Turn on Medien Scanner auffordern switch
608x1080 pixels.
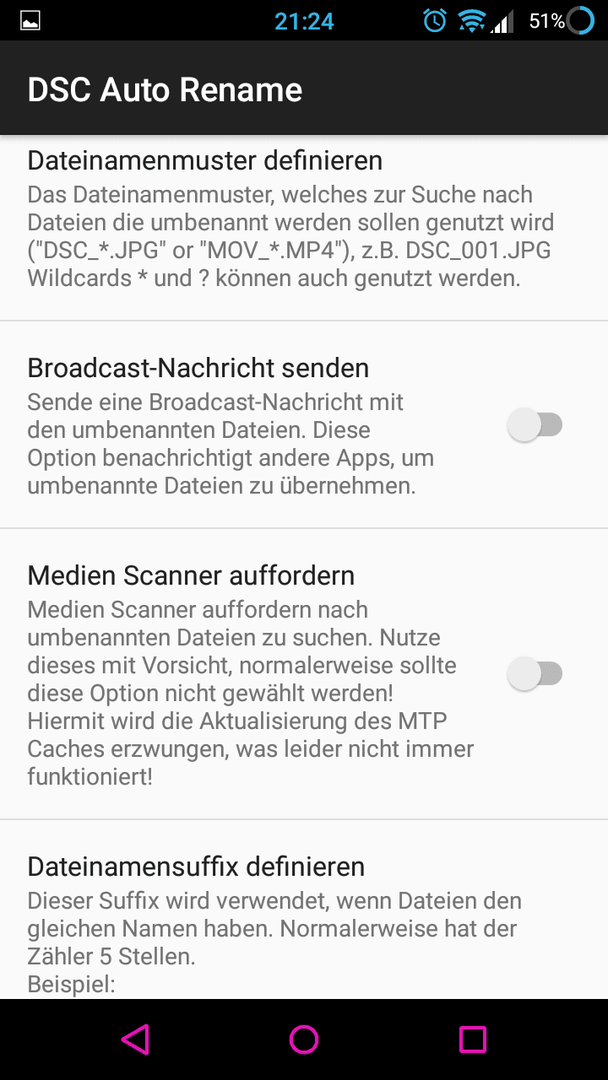(535, 674)
